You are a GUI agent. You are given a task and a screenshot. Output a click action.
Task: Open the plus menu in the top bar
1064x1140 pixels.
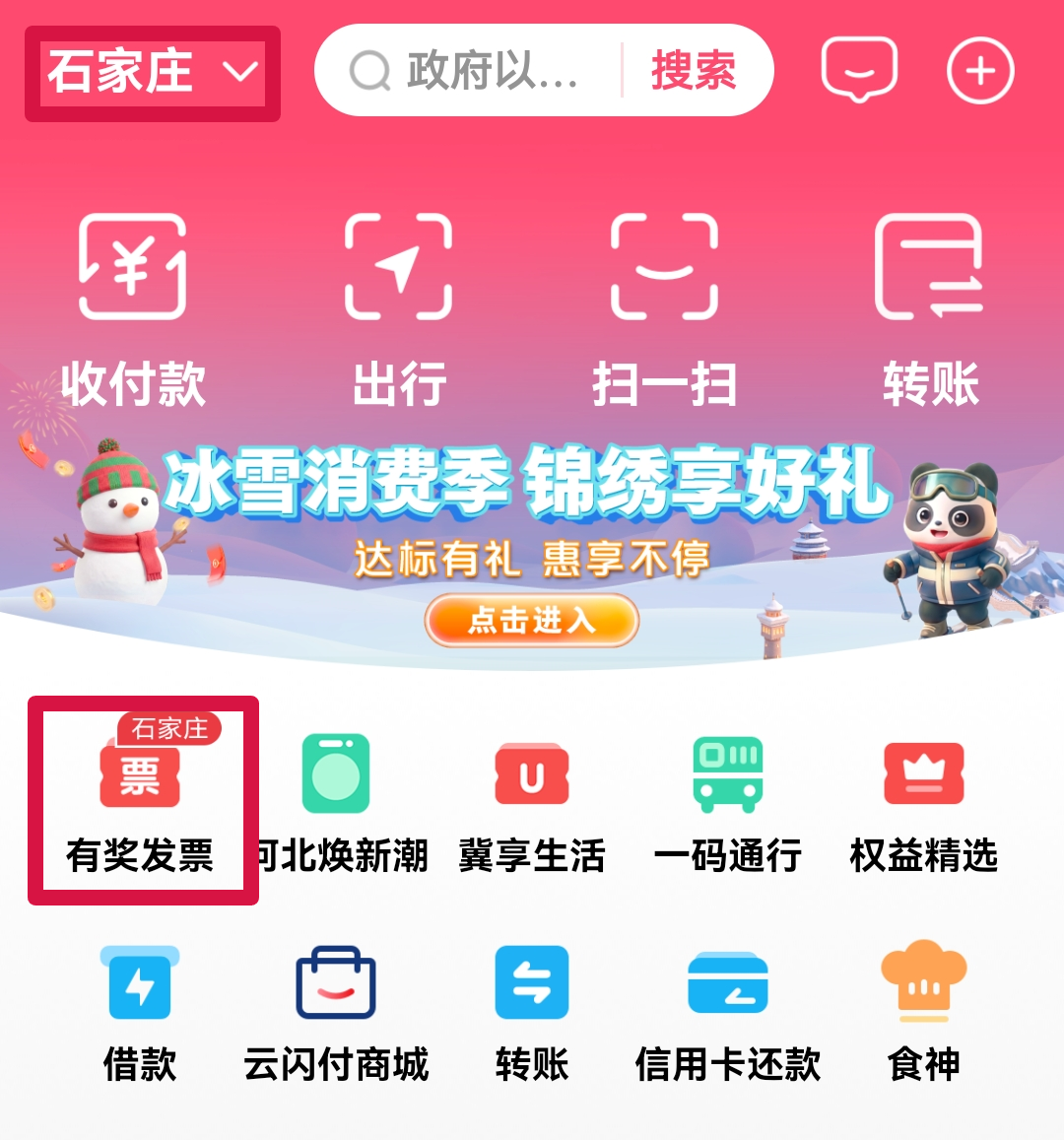(980, 71)
